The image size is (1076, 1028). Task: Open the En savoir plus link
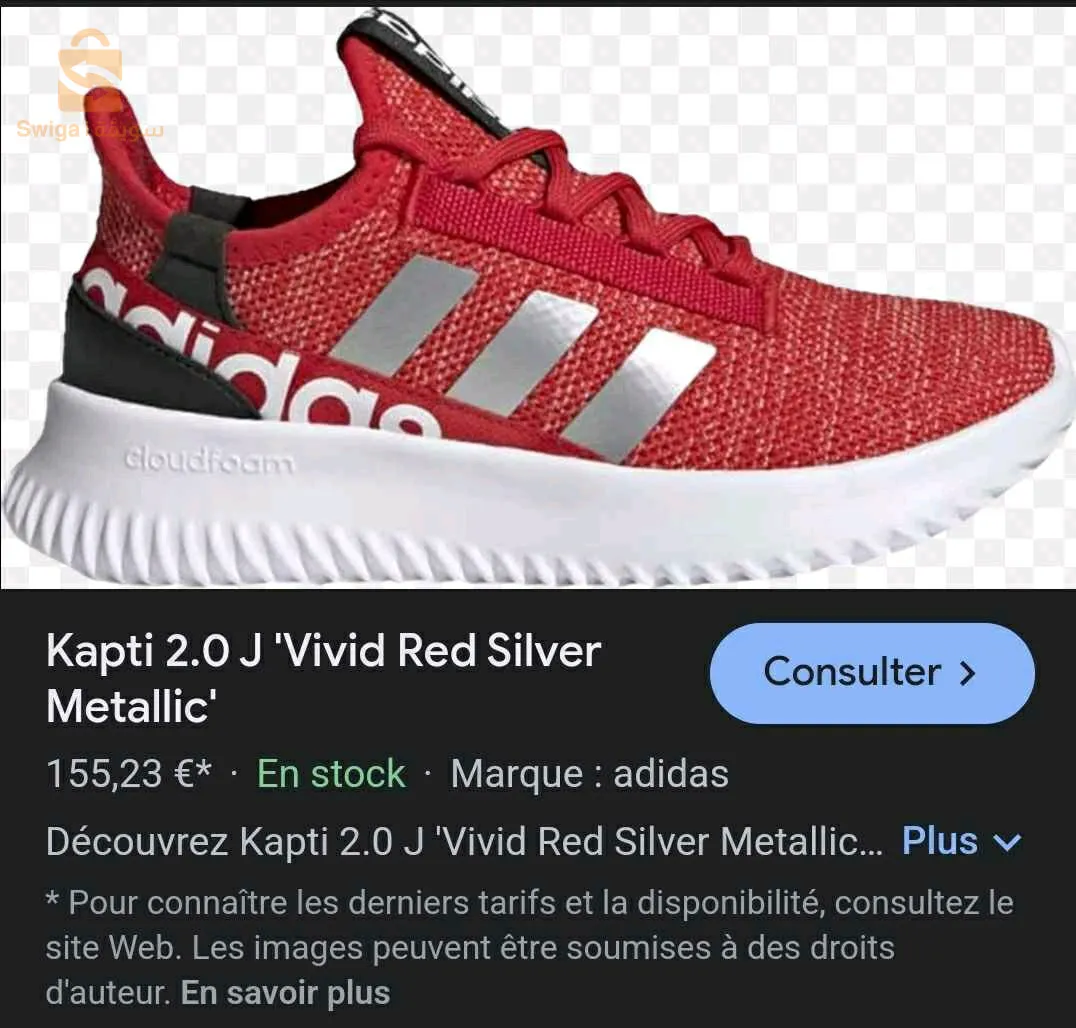coord(285,993)
